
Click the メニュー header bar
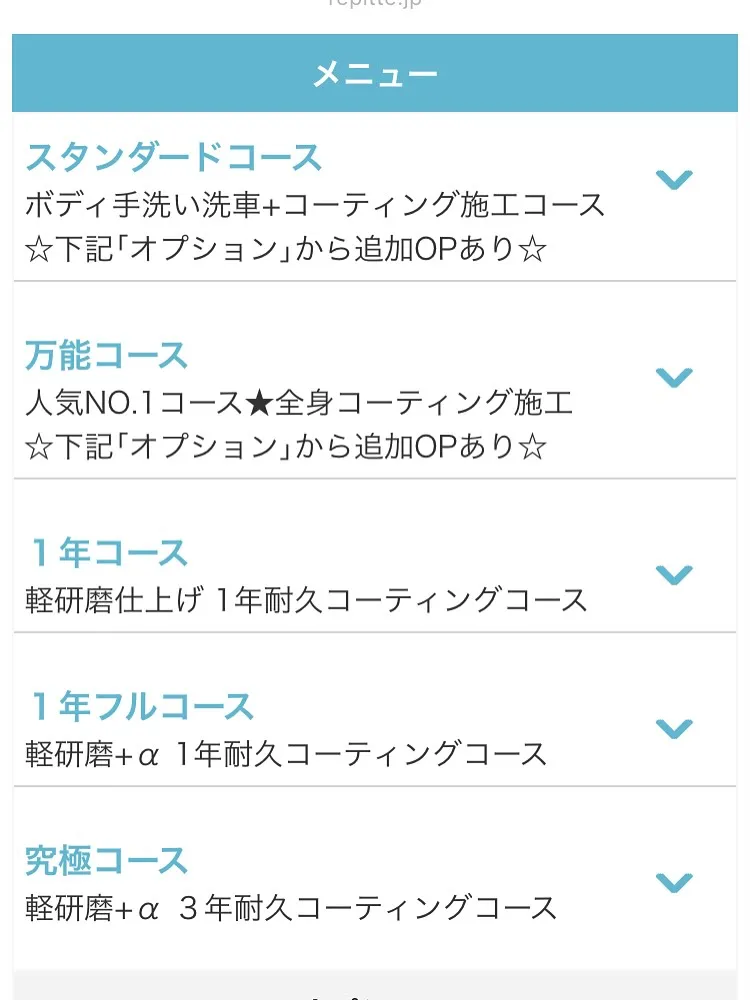click(x=375, y=72)
